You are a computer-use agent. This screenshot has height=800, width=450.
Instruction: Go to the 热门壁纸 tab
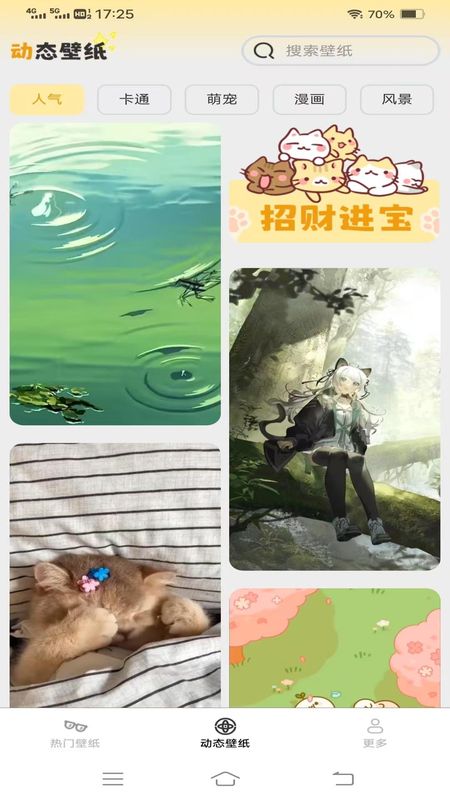[75, 734]
